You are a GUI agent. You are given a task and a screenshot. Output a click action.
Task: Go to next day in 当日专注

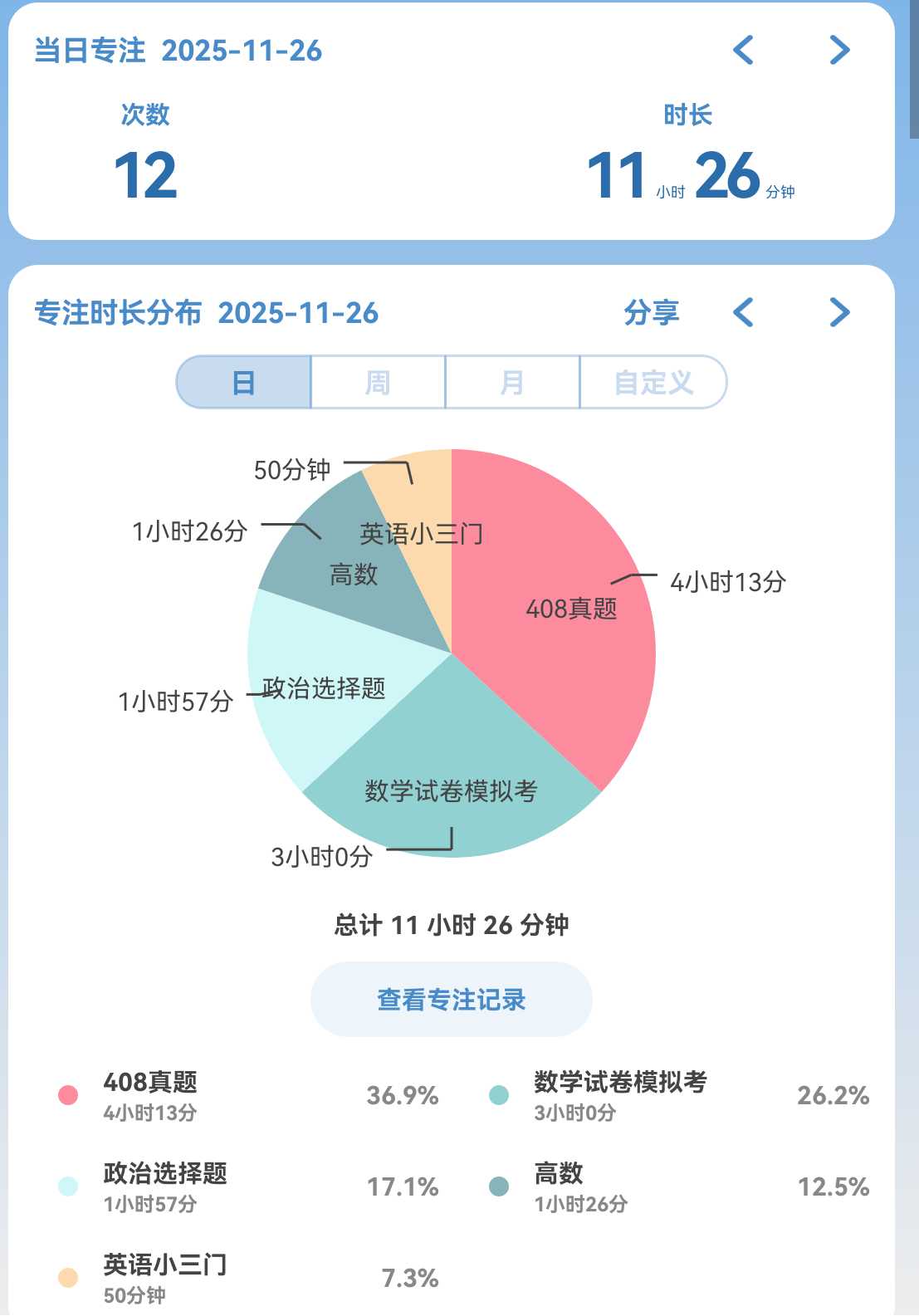click(x=839, y=51)
